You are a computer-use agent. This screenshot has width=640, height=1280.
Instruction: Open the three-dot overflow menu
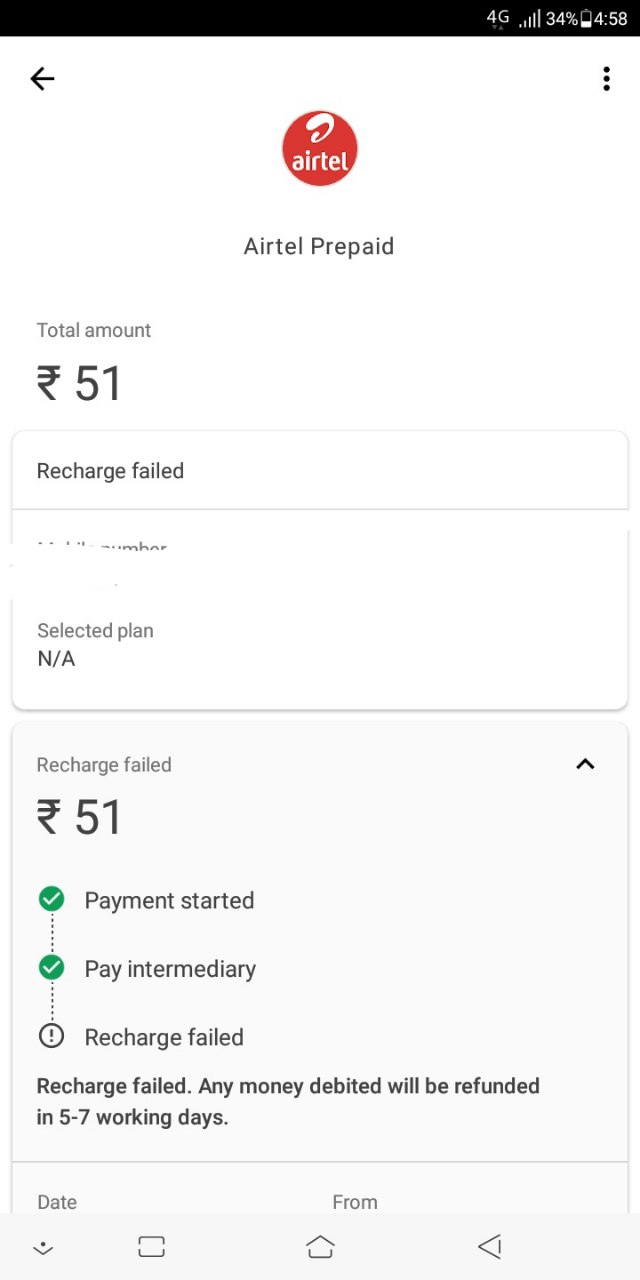coord(606,79)
